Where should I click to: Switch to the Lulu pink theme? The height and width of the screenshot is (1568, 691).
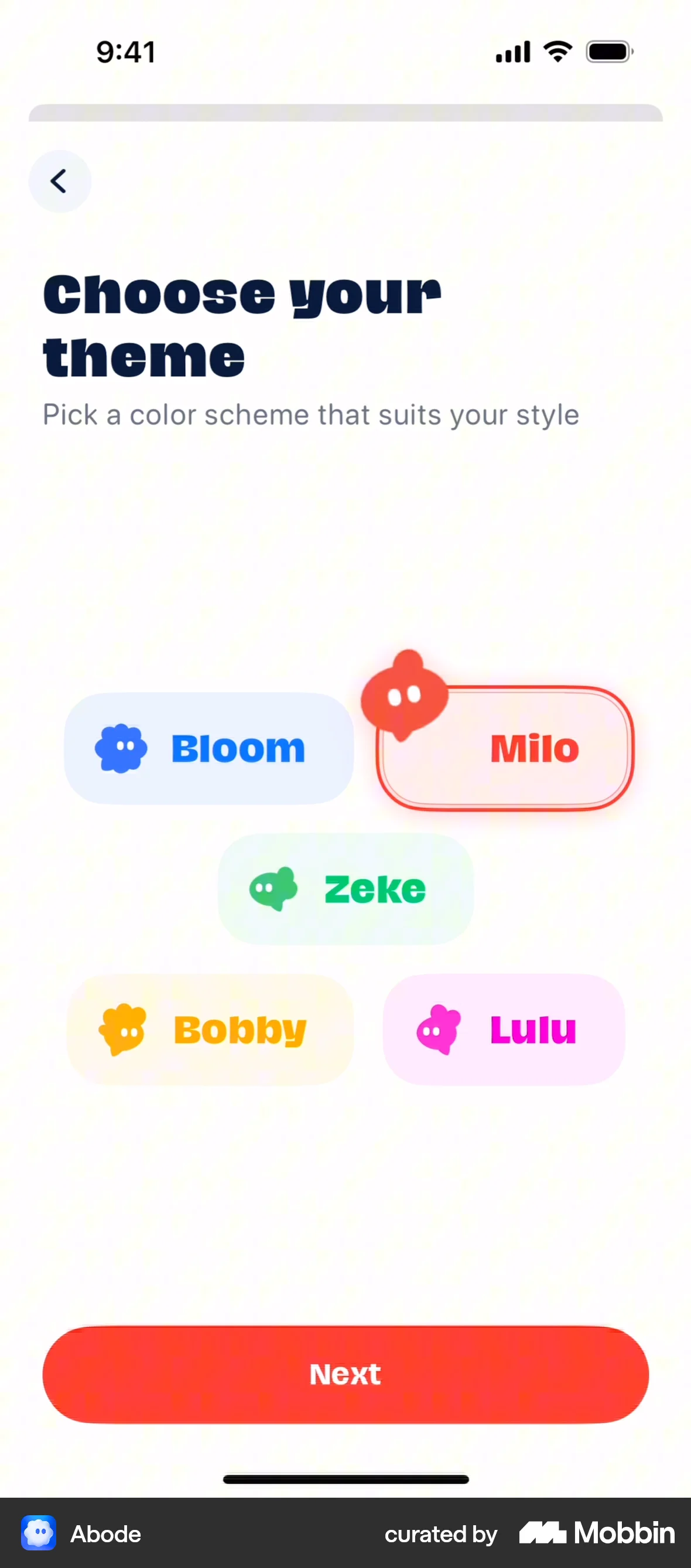coord(504,1030)
